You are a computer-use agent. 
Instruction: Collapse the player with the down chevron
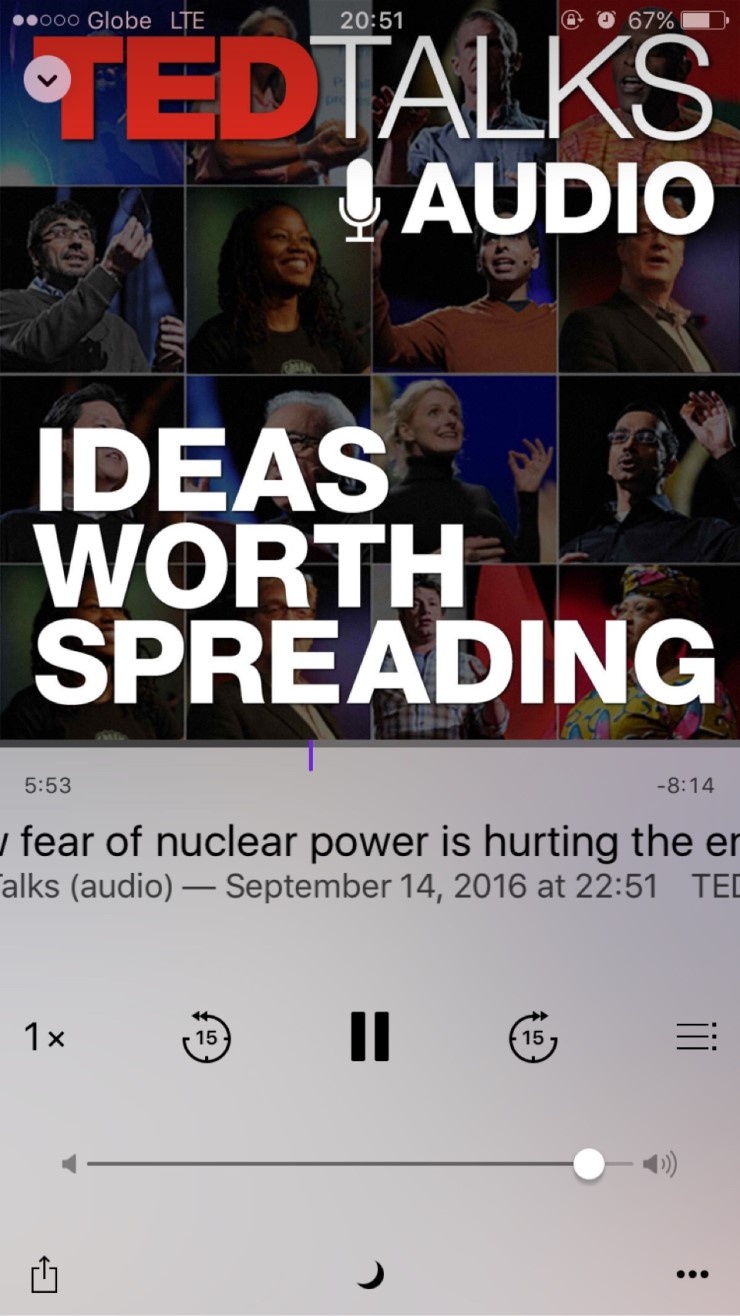click(46, 77)
